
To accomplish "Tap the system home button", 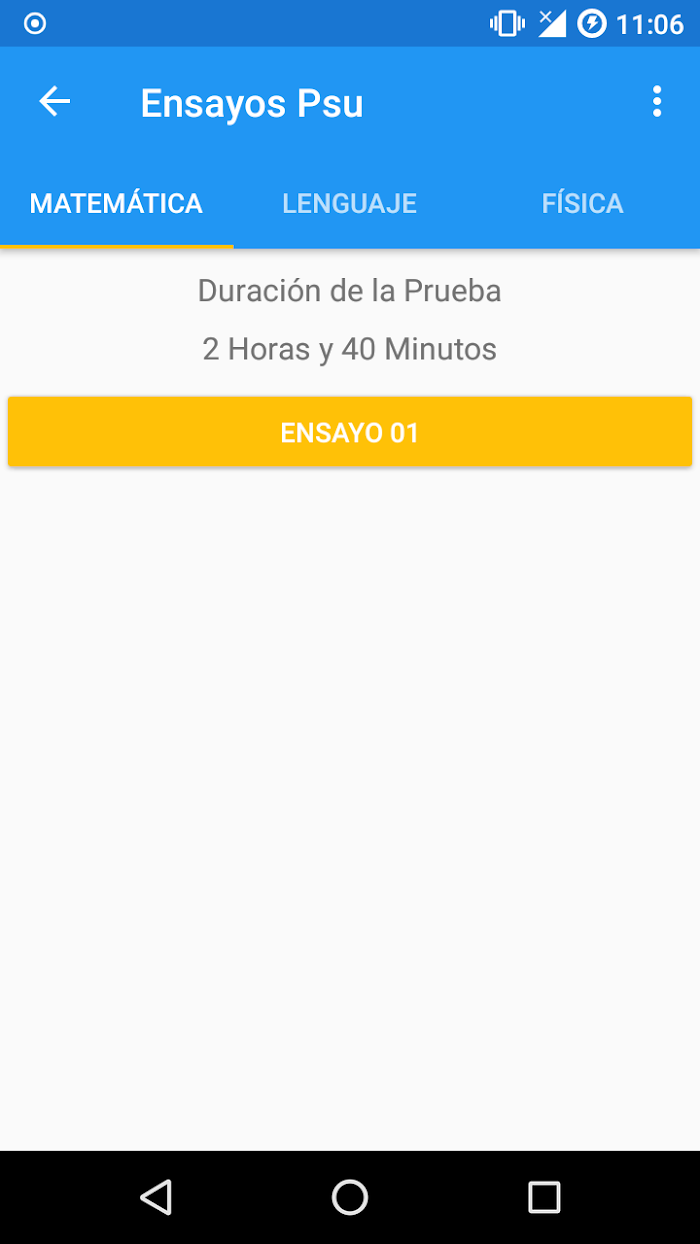I will coord(350,1197).
